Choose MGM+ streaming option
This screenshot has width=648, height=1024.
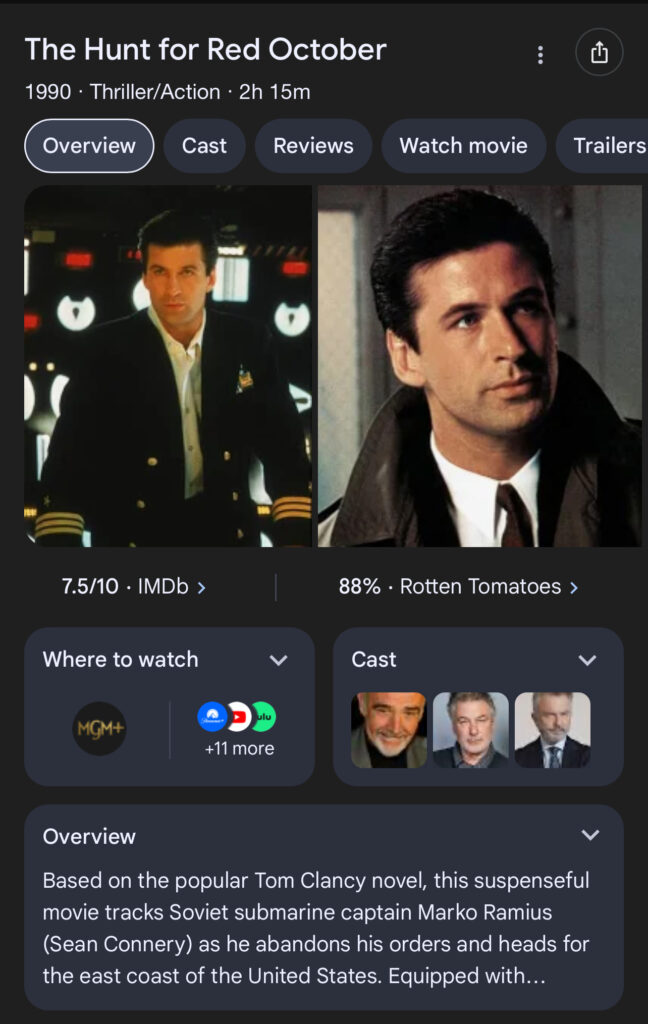click(x=100, y=729)
